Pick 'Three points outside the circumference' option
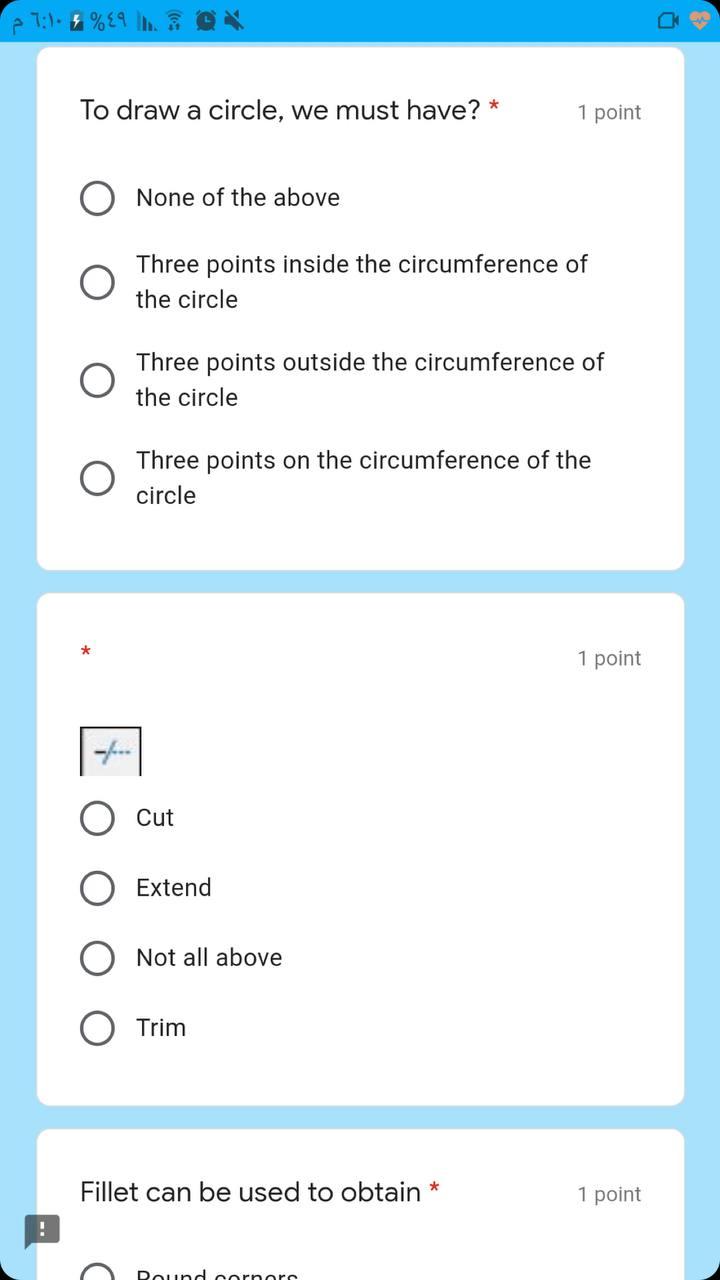 97,380
